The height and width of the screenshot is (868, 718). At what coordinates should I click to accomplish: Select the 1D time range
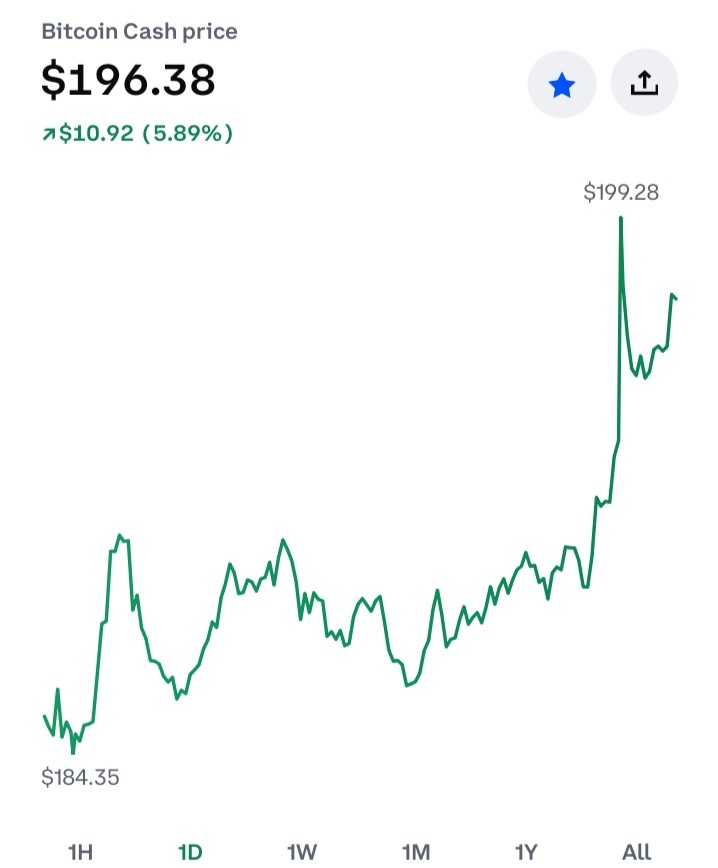point(190,851)
